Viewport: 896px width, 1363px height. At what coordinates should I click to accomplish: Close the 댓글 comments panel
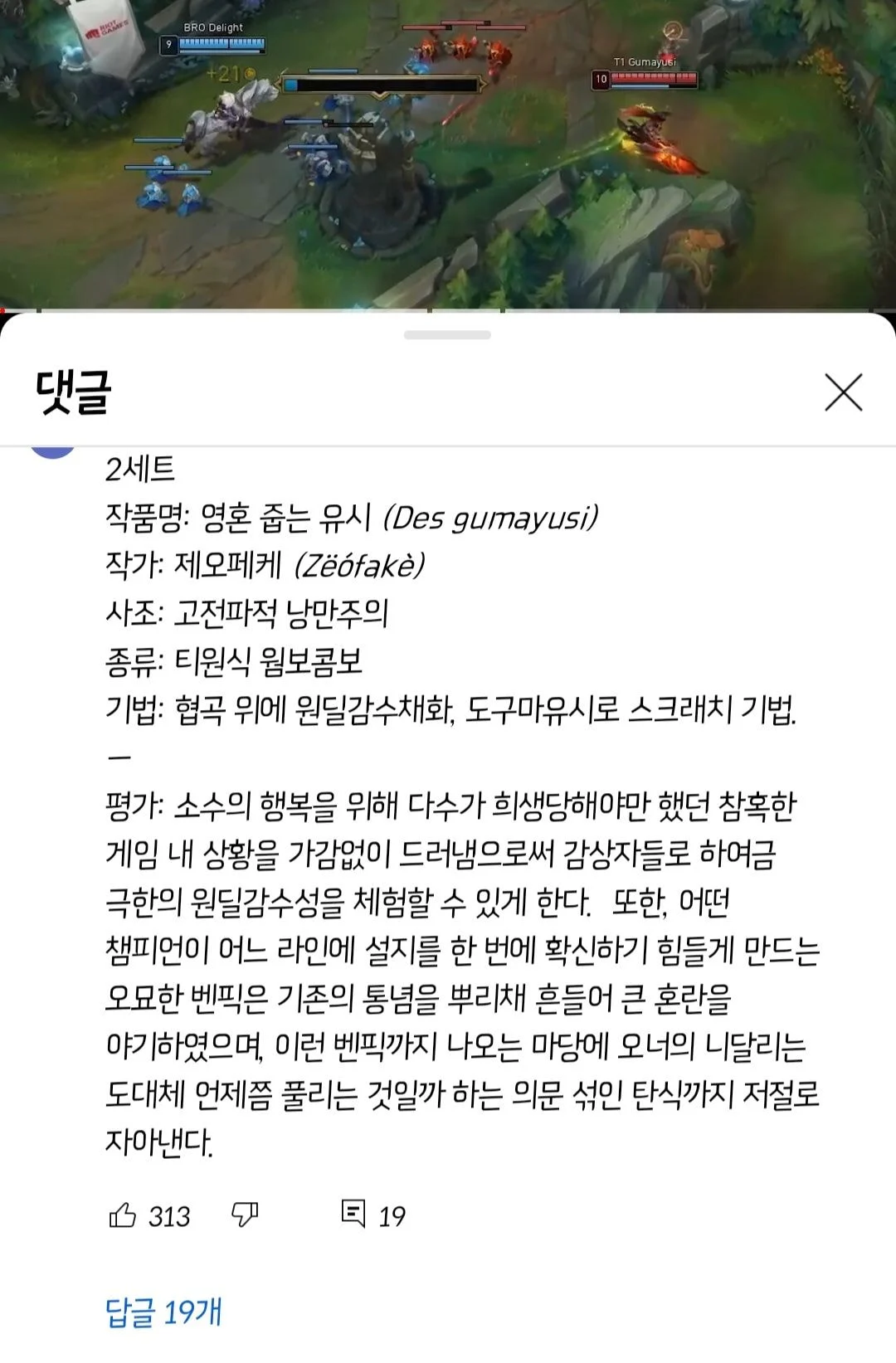tap(843, 392)
